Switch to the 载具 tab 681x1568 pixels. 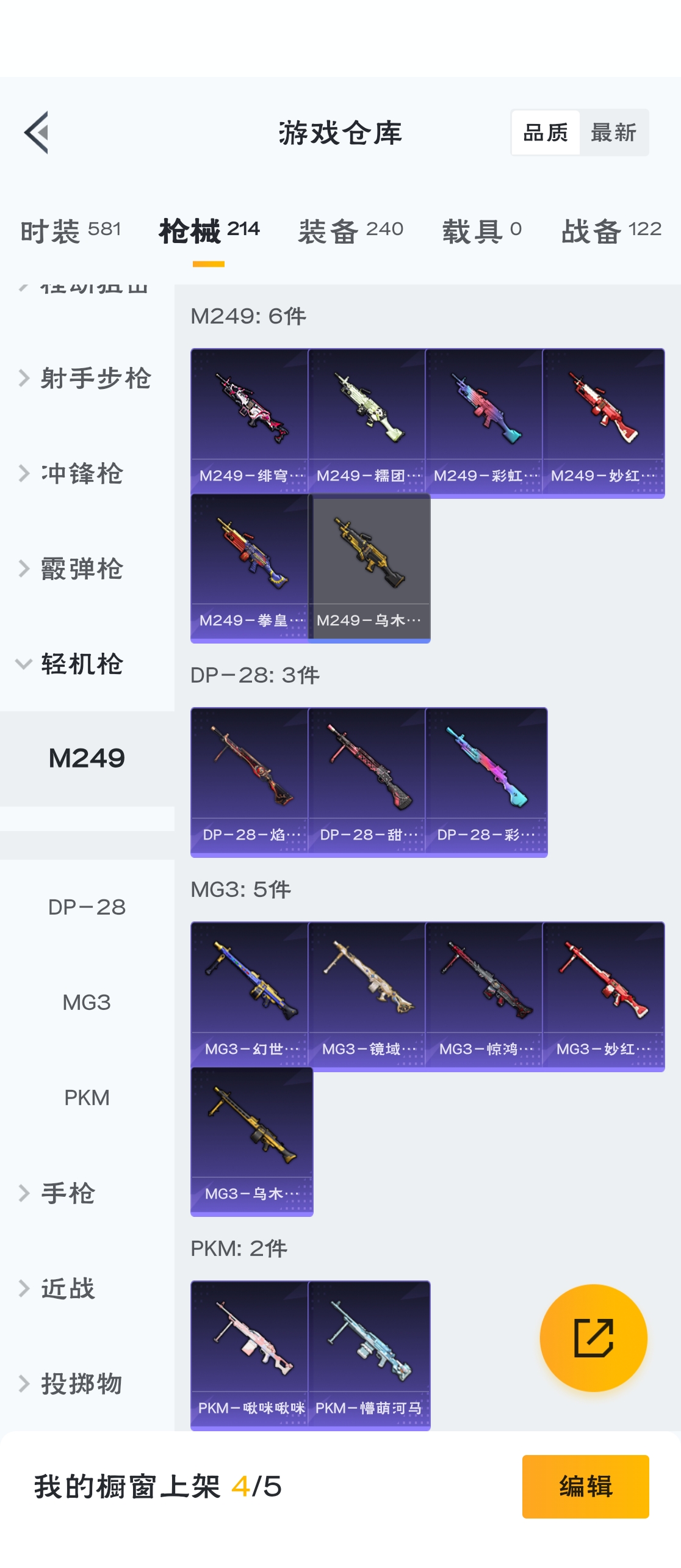[481, 231]
